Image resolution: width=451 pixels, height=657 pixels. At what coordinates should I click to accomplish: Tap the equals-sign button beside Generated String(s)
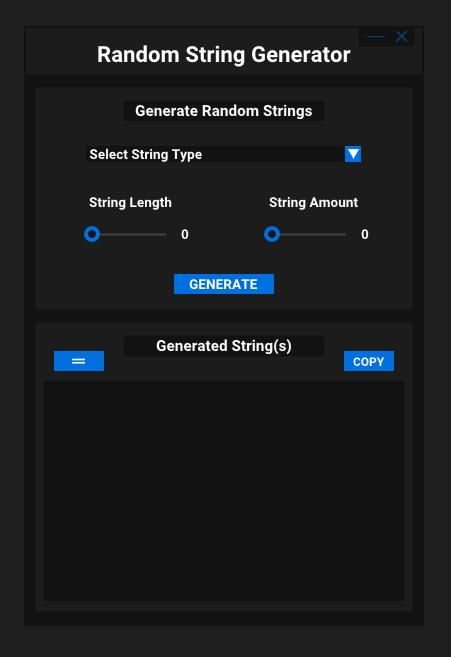click(x=79, y=361)
